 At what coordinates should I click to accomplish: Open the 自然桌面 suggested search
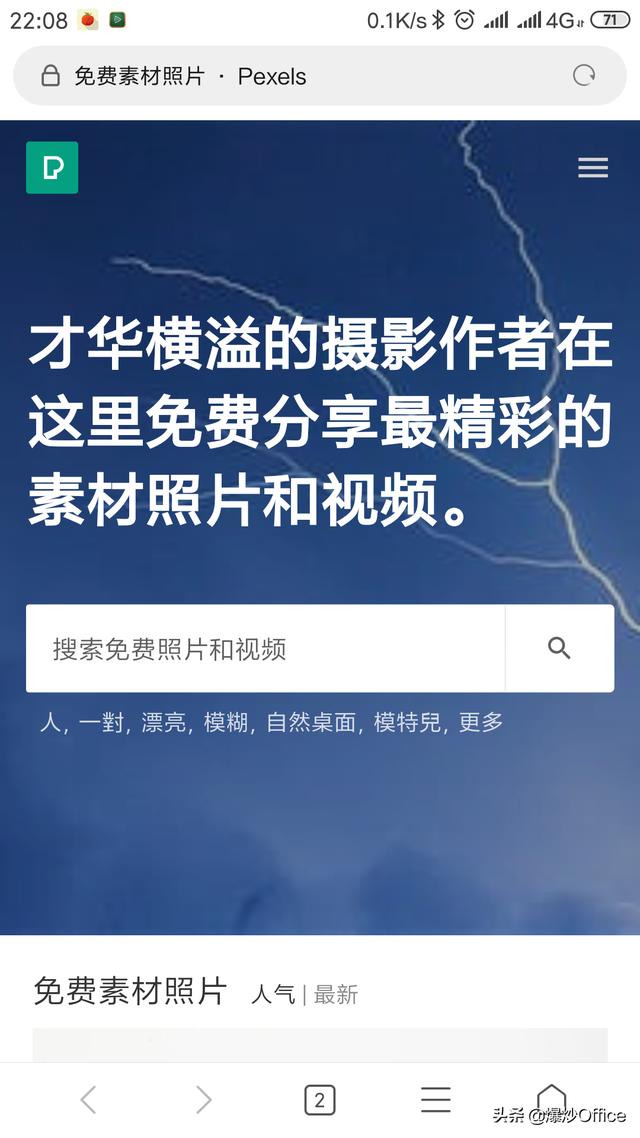pyautogui.click(x=311, y=722)
